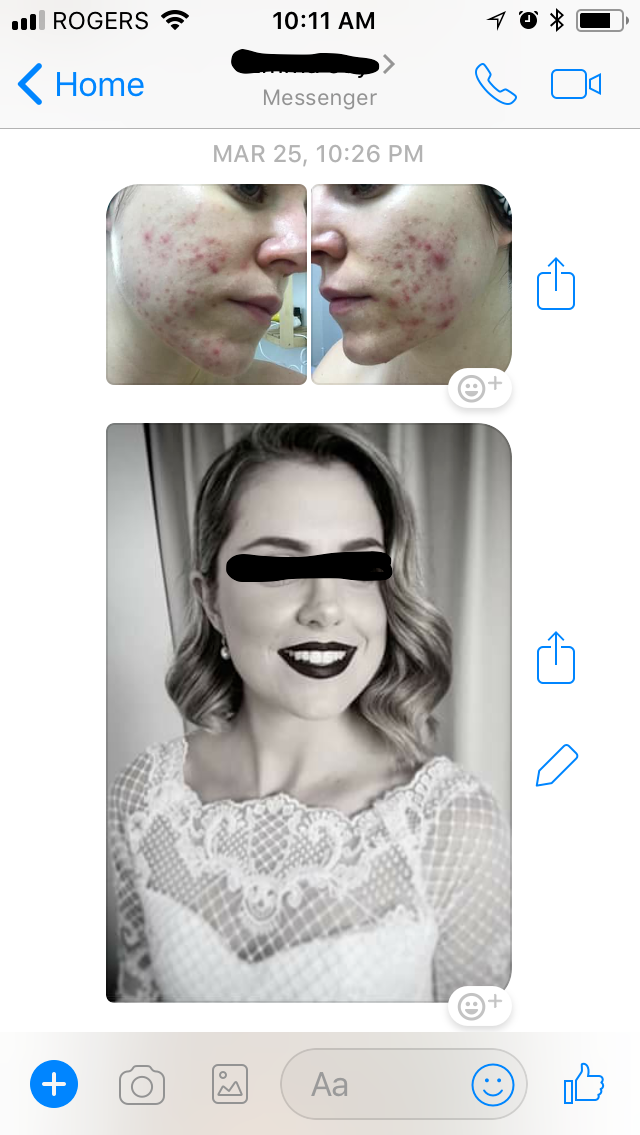Open the black and white portrait photo

(x=308, y=712)
